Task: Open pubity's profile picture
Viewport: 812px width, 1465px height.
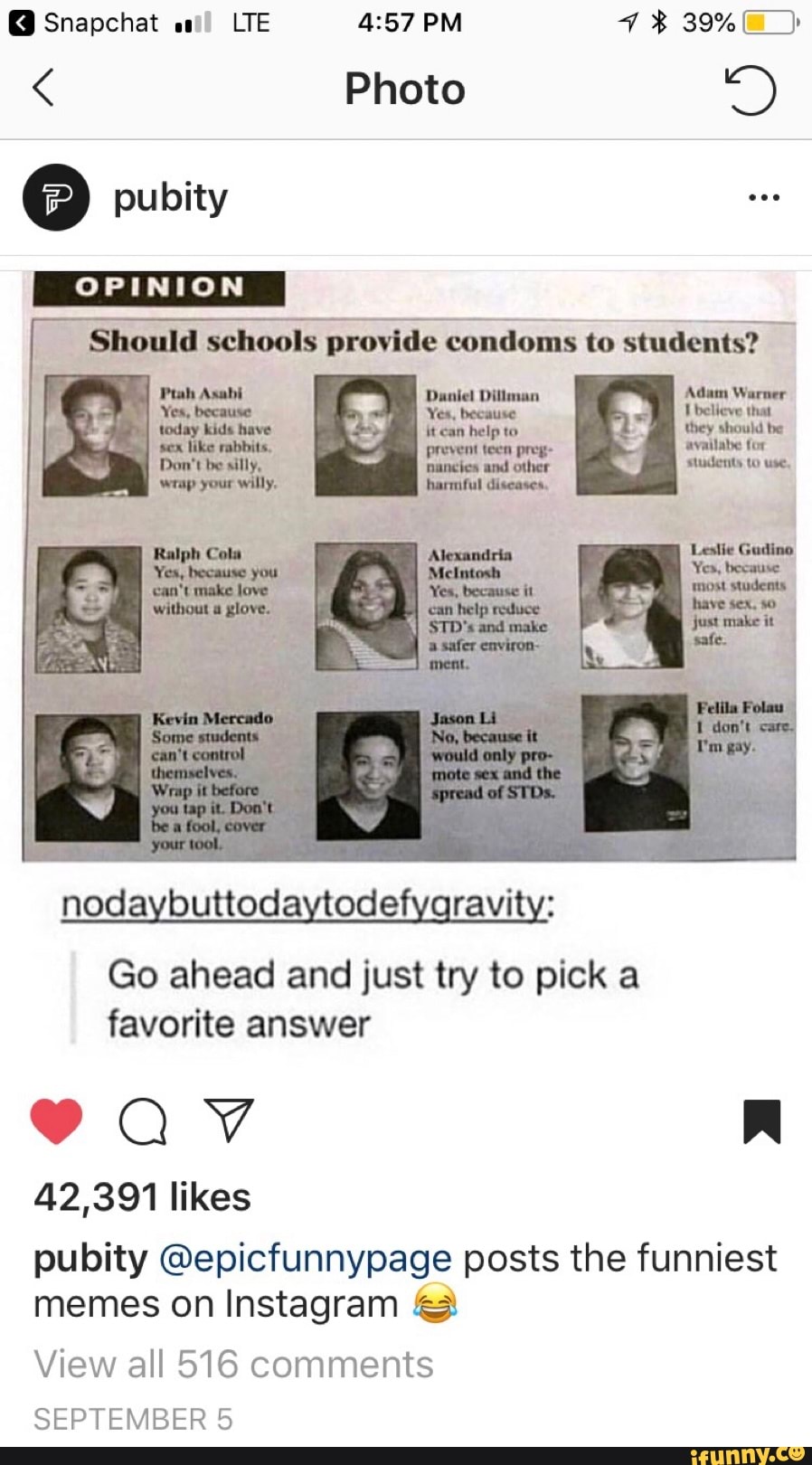Action: click(x=56, y=197)
